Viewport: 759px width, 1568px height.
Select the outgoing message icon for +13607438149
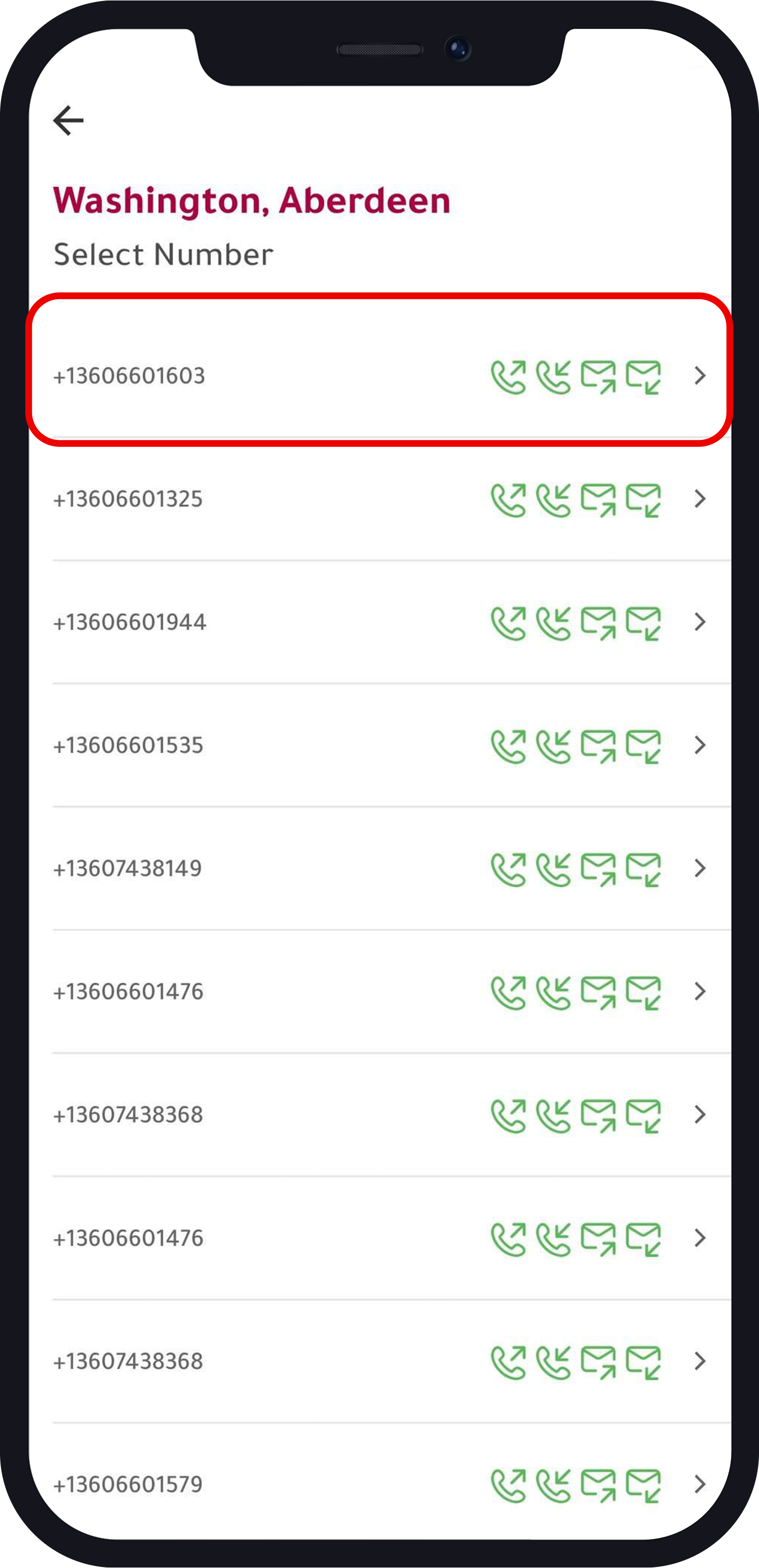pyautogui.click(x=600, y=869)
